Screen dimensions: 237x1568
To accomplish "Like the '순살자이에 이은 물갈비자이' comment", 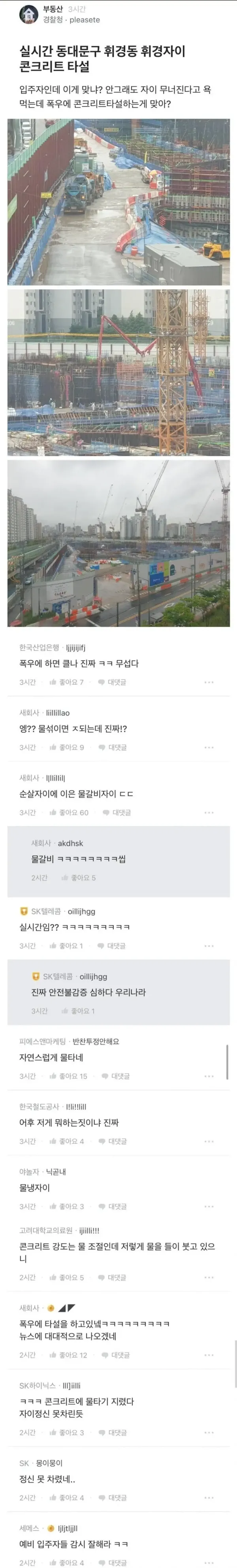I will pyautogui.click(x=69, y=812).
